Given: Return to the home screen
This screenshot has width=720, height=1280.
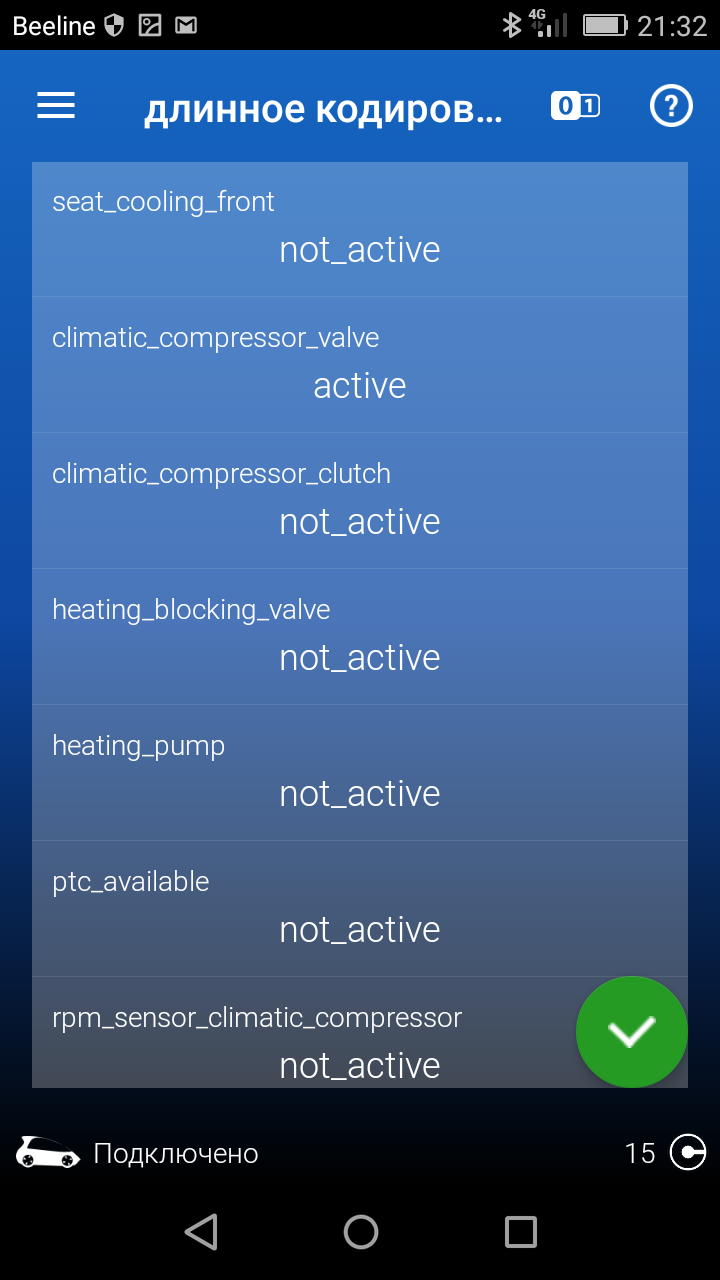Looking at the screenshot, I should [x=361, y=1231].
